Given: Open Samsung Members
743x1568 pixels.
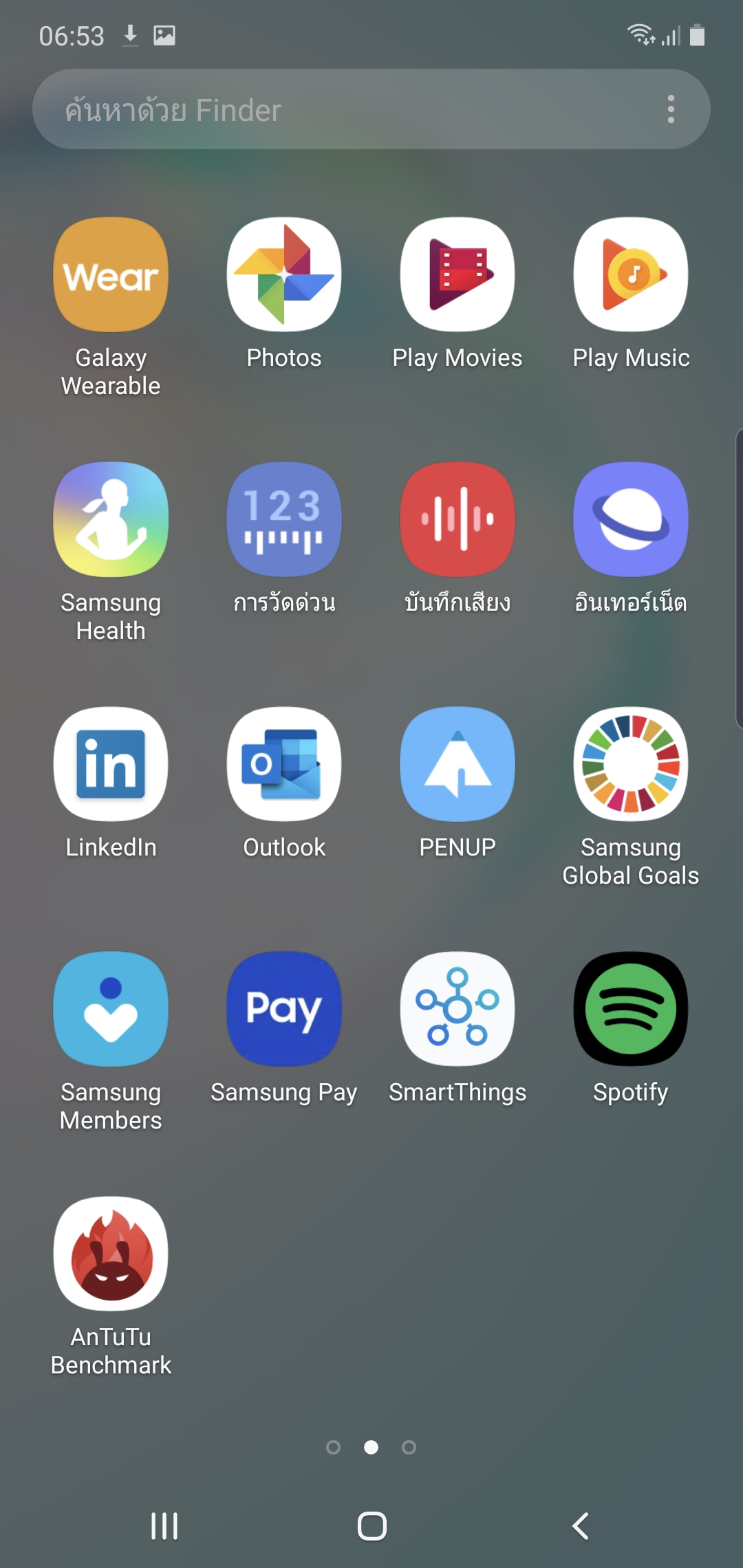Looking at the screenshot, I should click(x=110, y=1008).
